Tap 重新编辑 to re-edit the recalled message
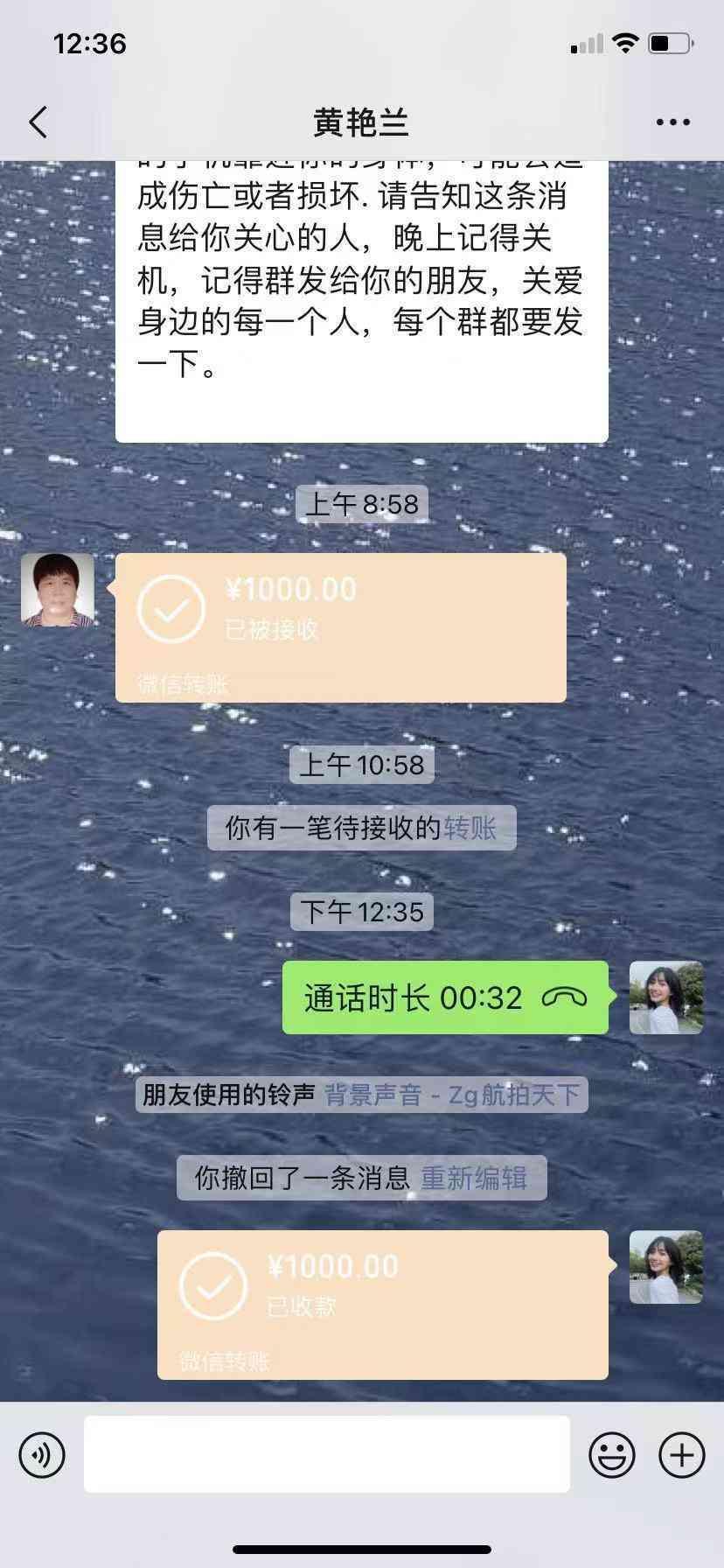The height and width of the screenshot is (1568, 724). [x=474, y=1179]
